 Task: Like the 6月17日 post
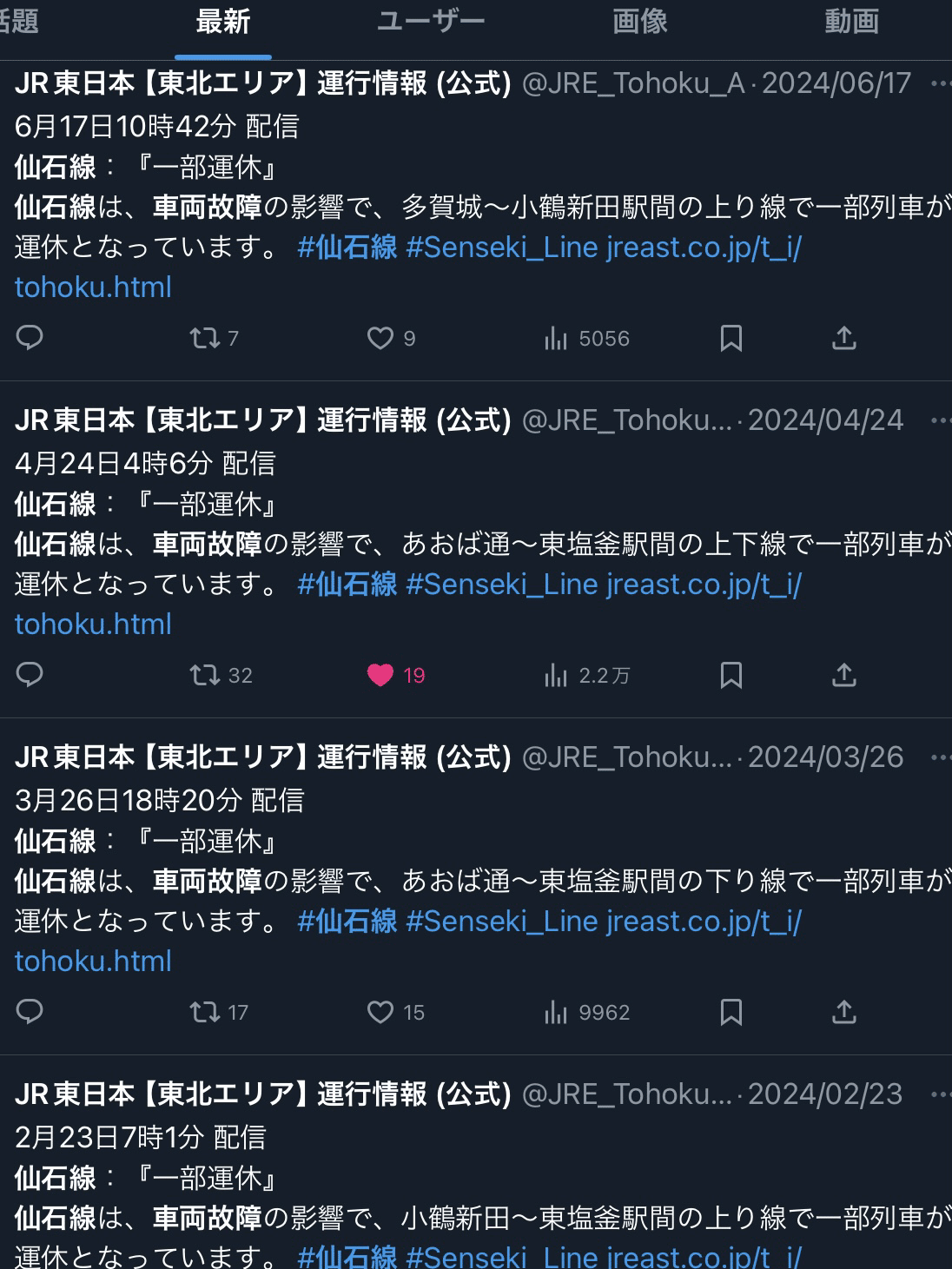coord(380,338)
